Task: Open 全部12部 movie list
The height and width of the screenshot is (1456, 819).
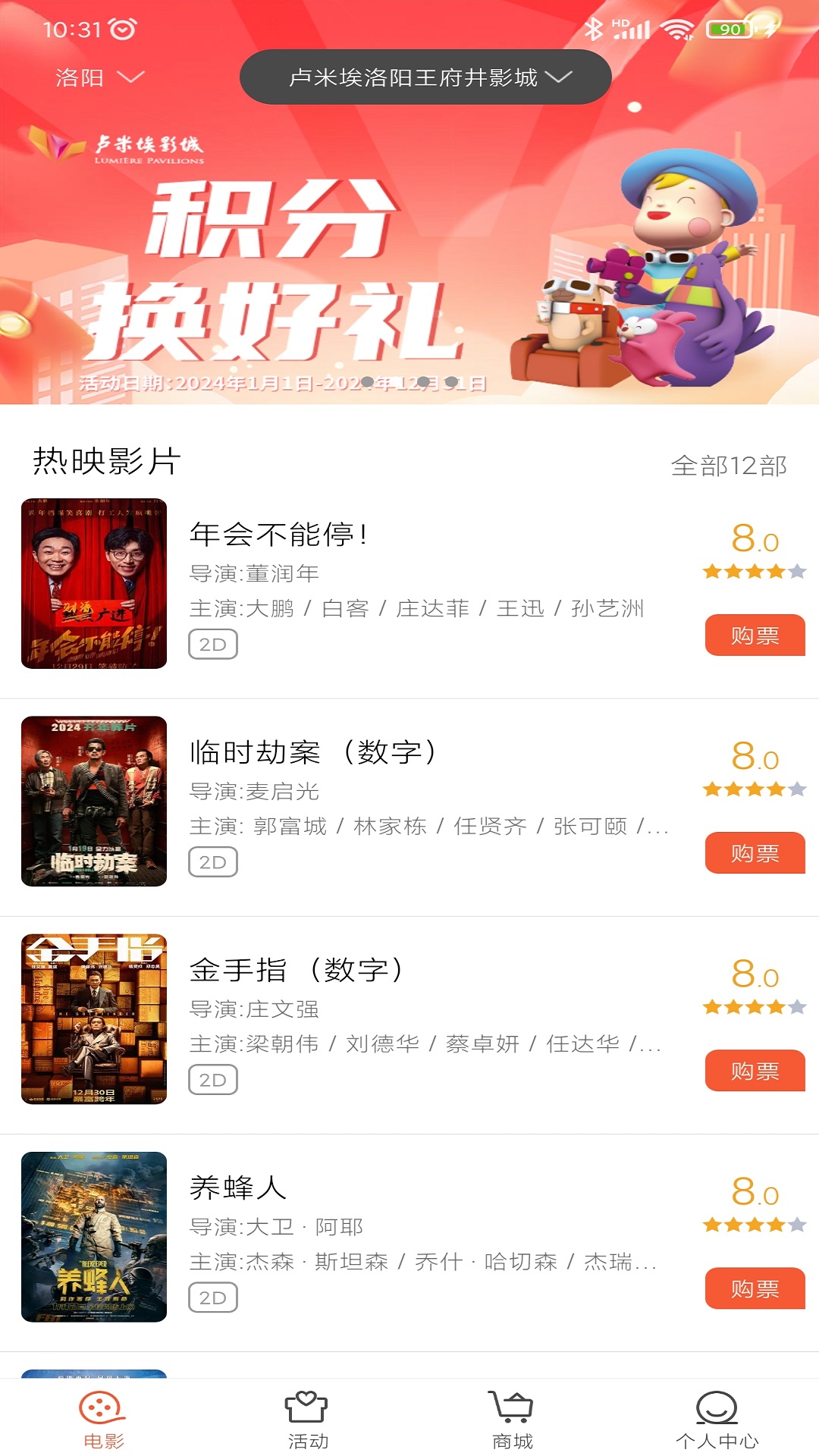Action: (730, 466)
